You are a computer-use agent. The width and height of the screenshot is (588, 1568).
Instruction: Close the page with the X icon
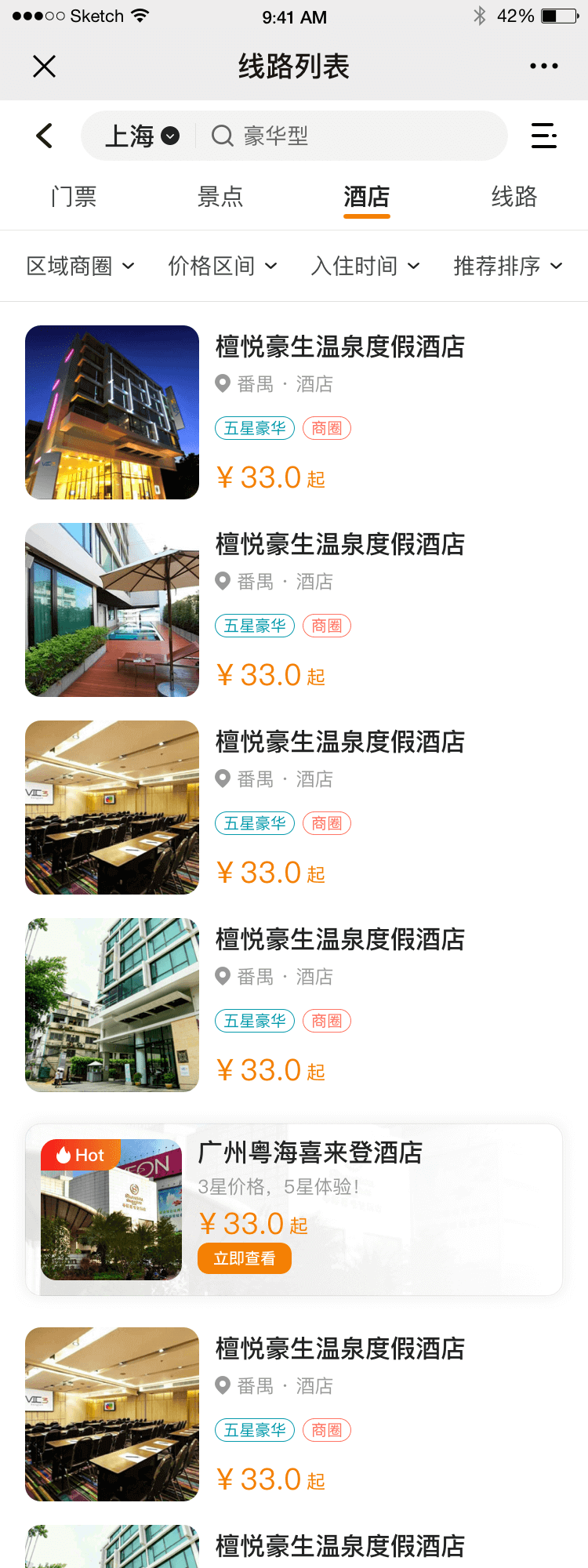[45, 67]
